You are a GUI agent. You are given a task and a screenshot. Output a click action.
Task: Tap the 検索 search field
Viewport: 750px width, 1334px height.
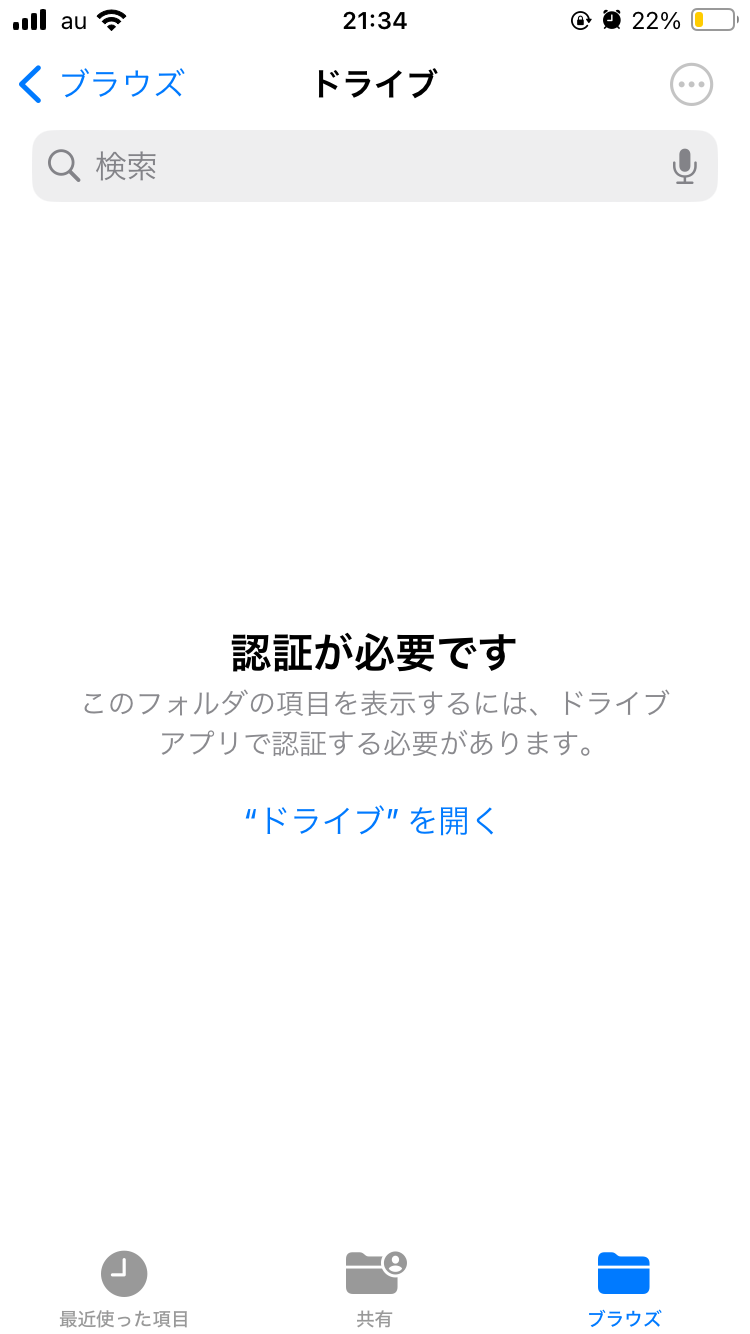click(360, 166)
